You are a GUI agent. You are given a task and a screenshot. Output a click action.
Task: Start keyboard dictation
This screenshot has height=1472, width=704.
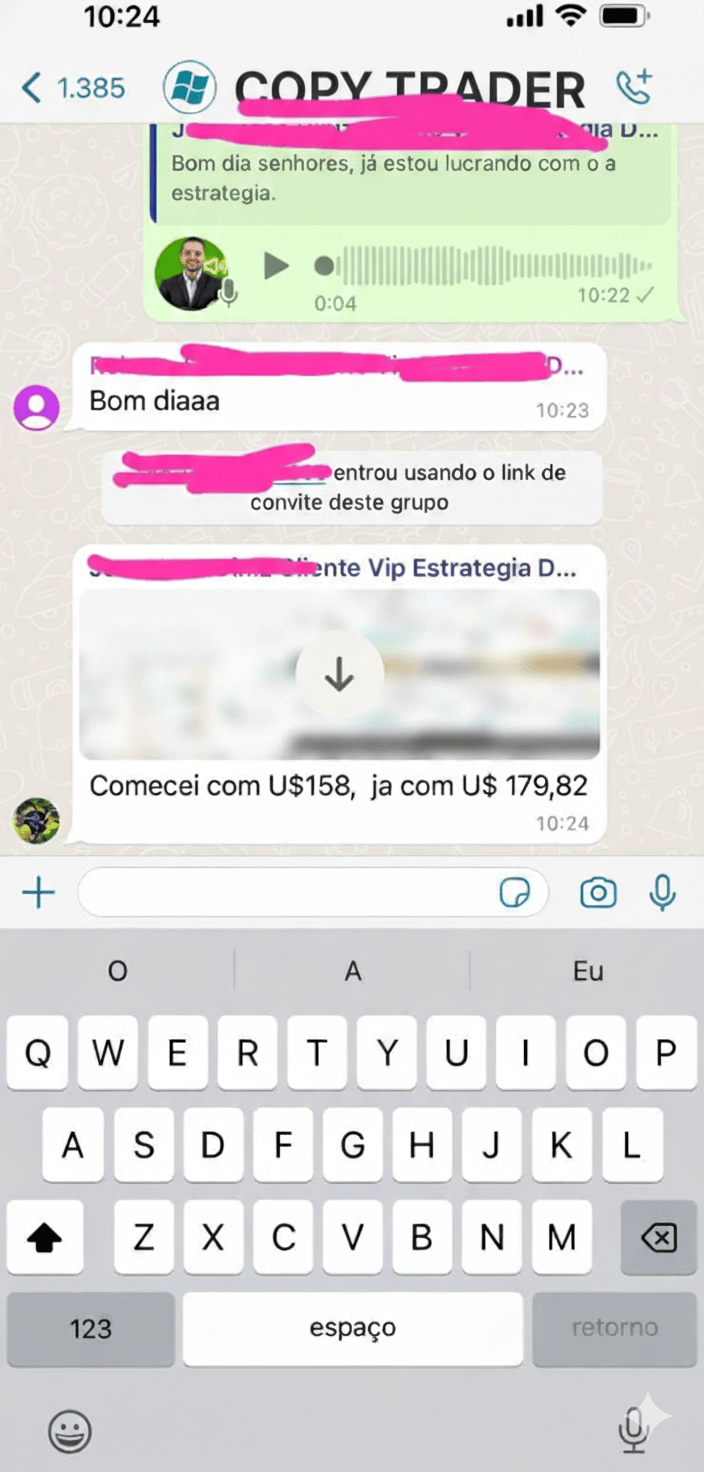pyautogui.click(x=633, y=1430)
